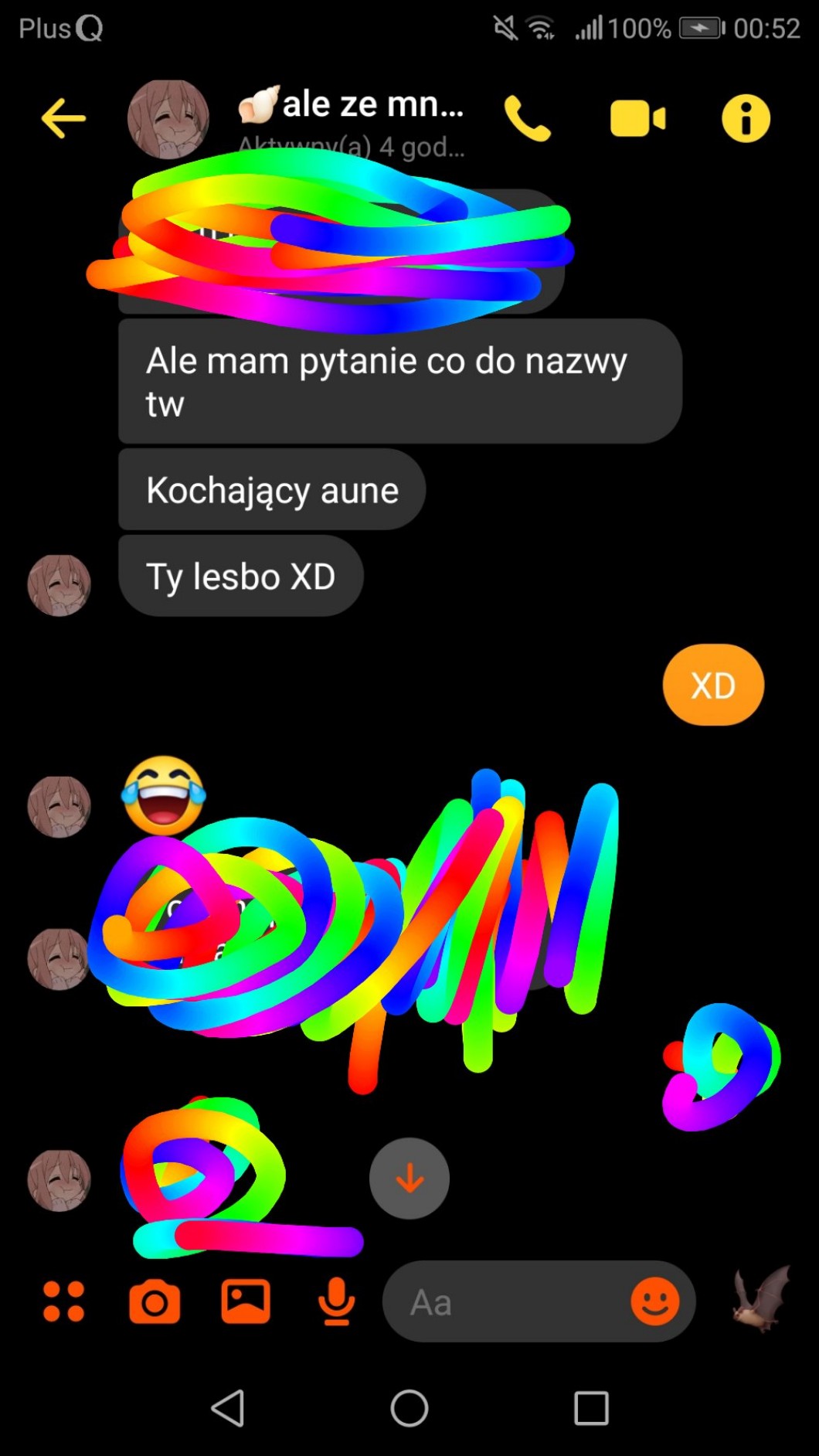Go back to the chat list

tap(63, 118)
